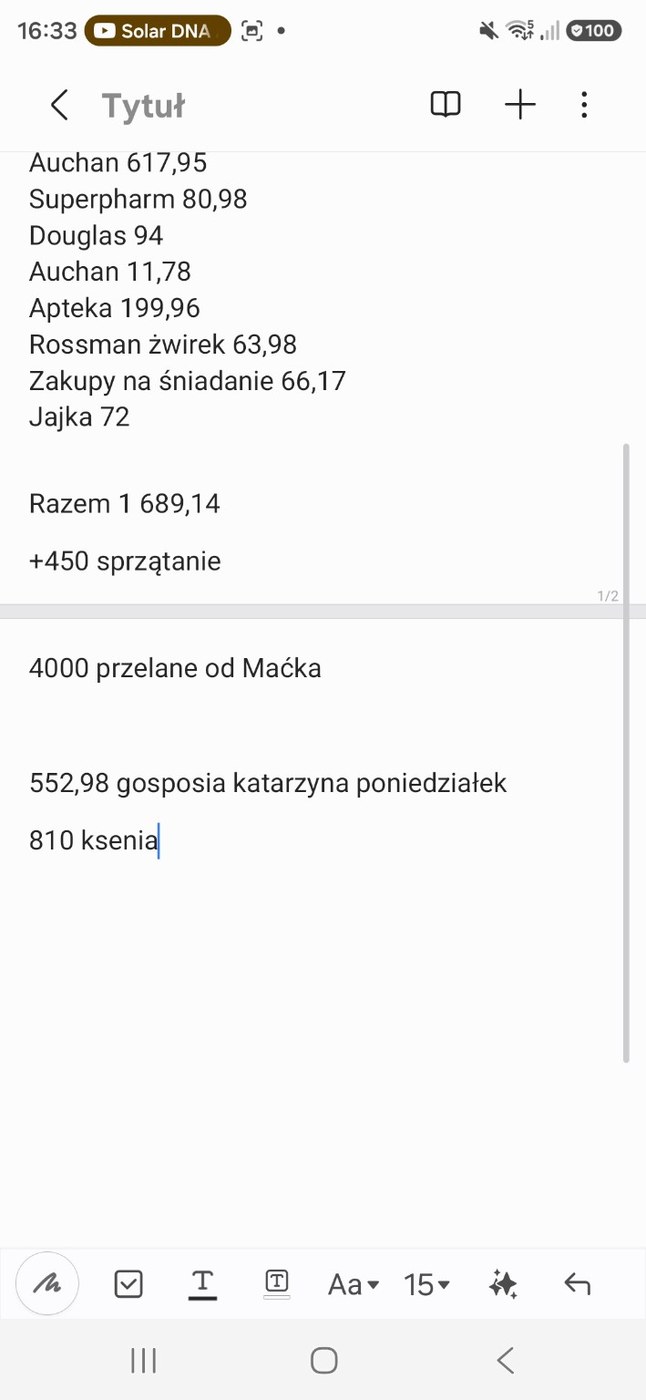
Task: Go back using the top arrow
Action: pos(59,105)
